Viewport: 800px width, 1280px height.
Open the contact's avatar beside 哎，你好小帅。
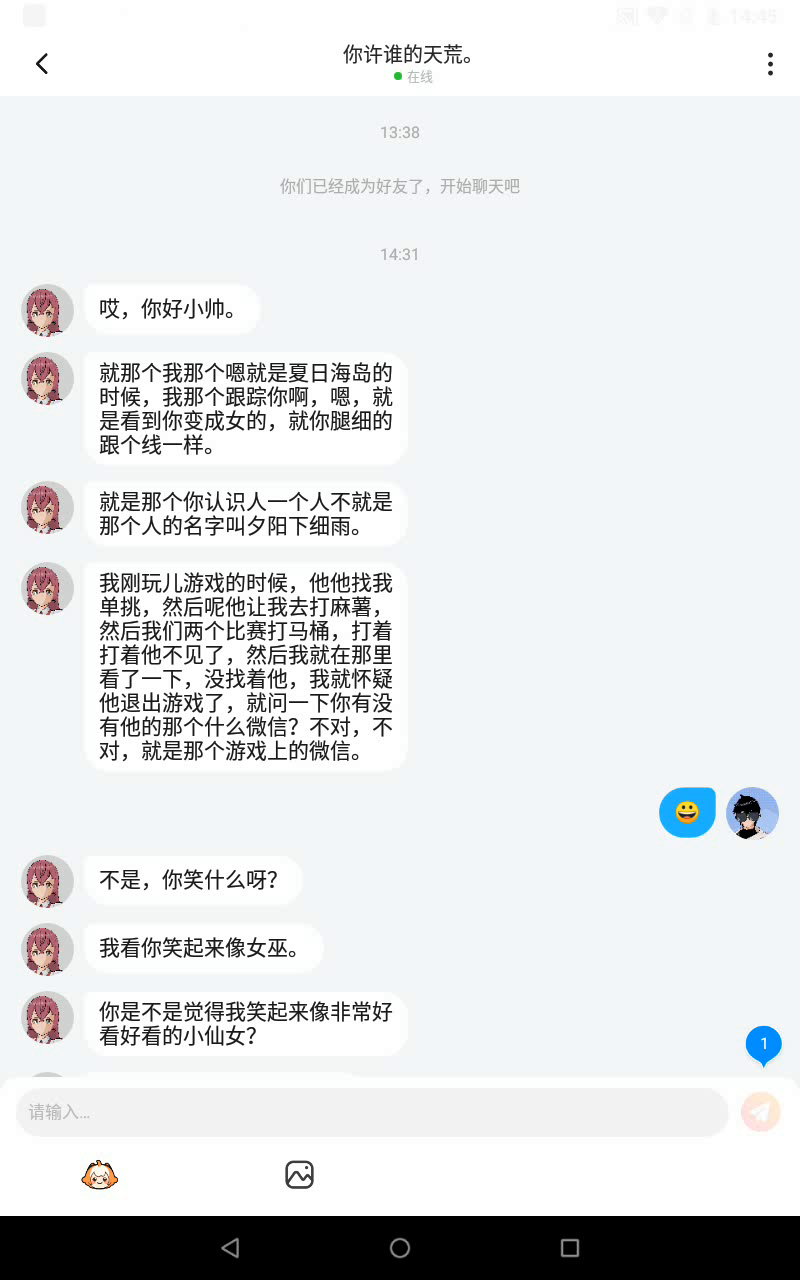(48, 310)
